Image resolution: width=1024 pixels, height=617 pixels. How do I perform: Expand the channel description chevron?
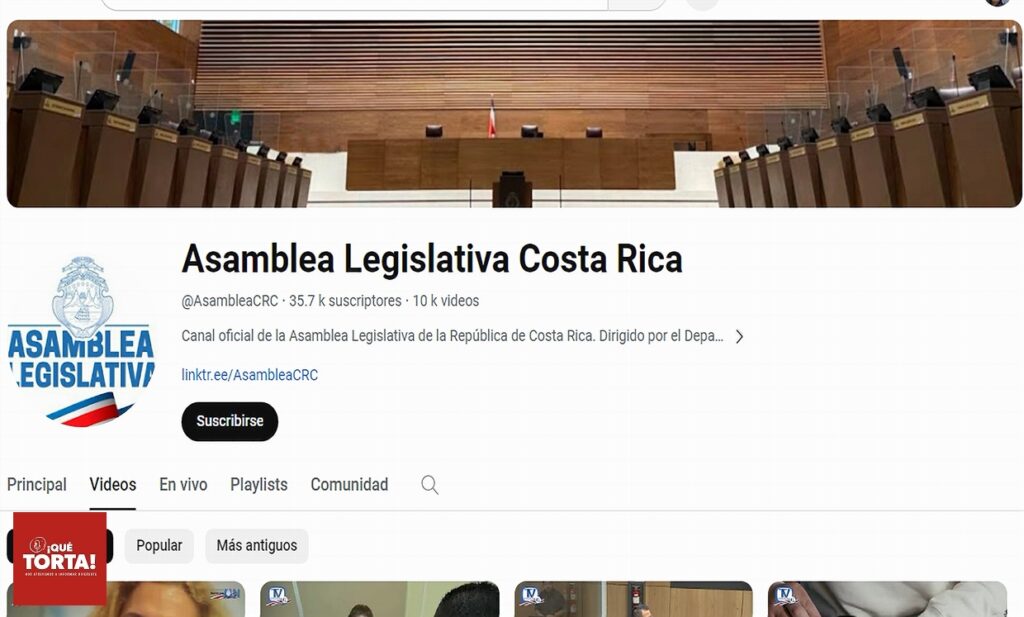click(739, 337)
